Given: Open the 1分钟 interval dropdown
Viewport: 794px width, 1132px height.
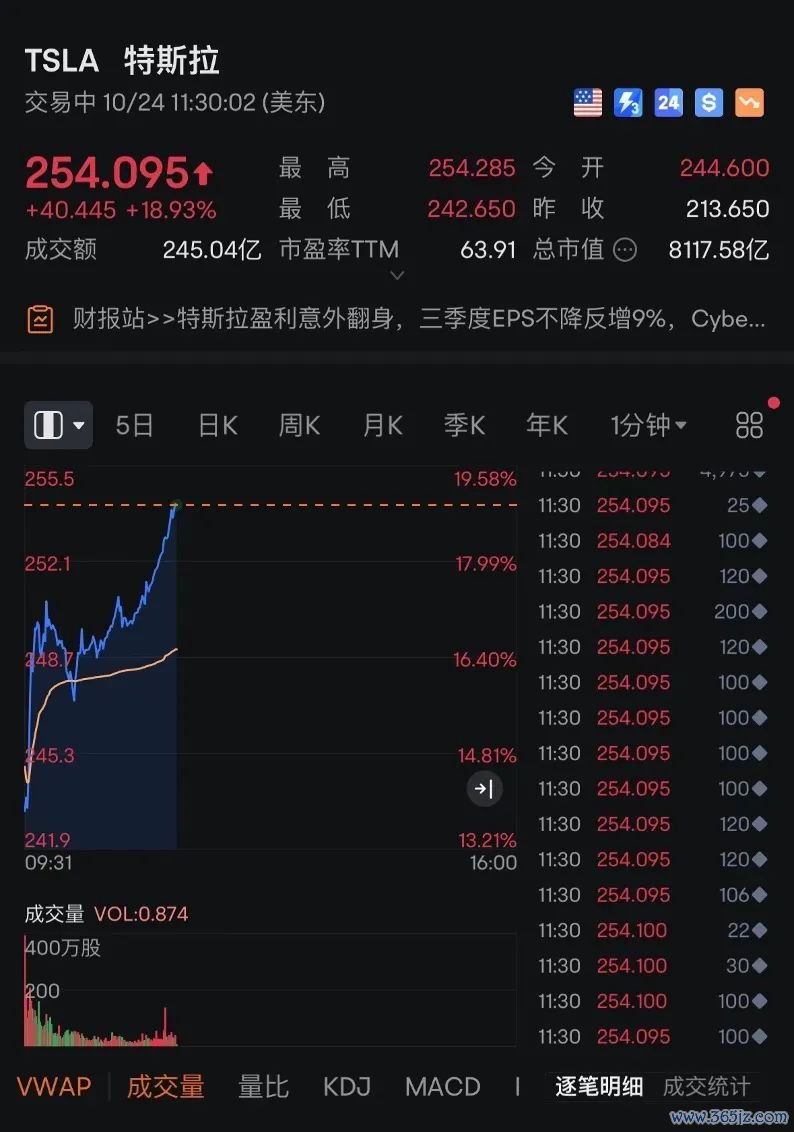Looking at the screenshot, I should [648, 425].
